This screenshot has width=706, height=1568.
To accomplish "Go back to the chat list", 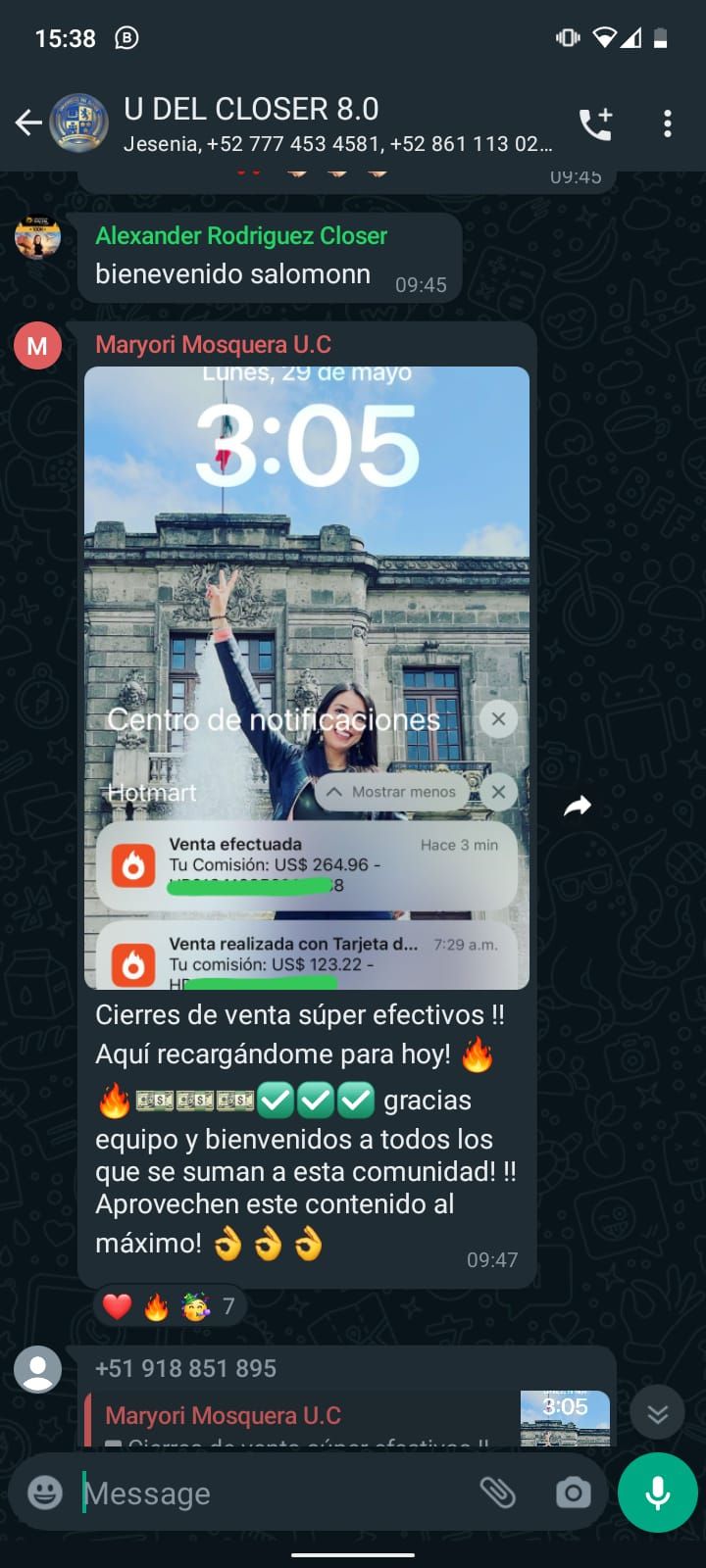I will [x=28, y=122].
